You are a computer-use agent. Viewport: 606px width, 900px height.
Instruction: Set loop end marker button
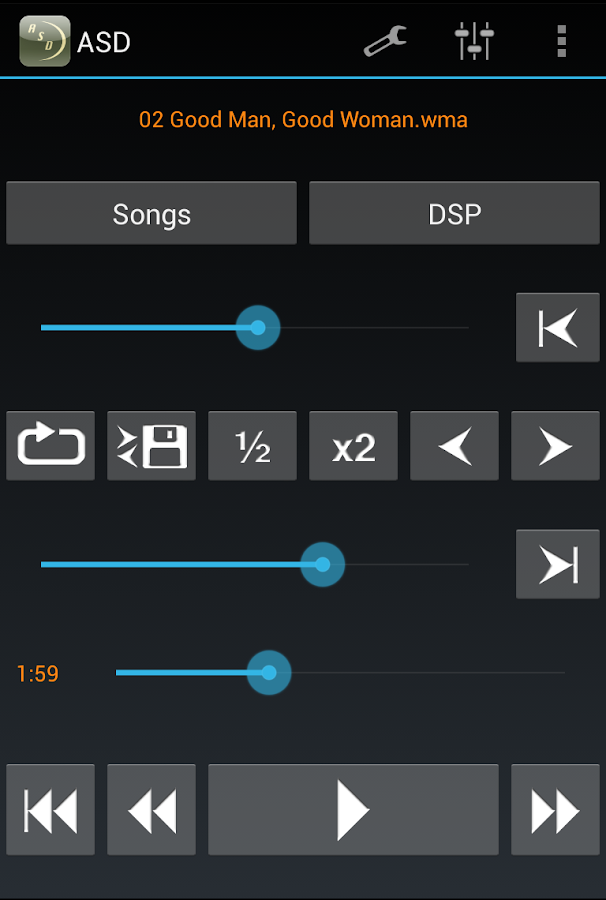(557, 565)
